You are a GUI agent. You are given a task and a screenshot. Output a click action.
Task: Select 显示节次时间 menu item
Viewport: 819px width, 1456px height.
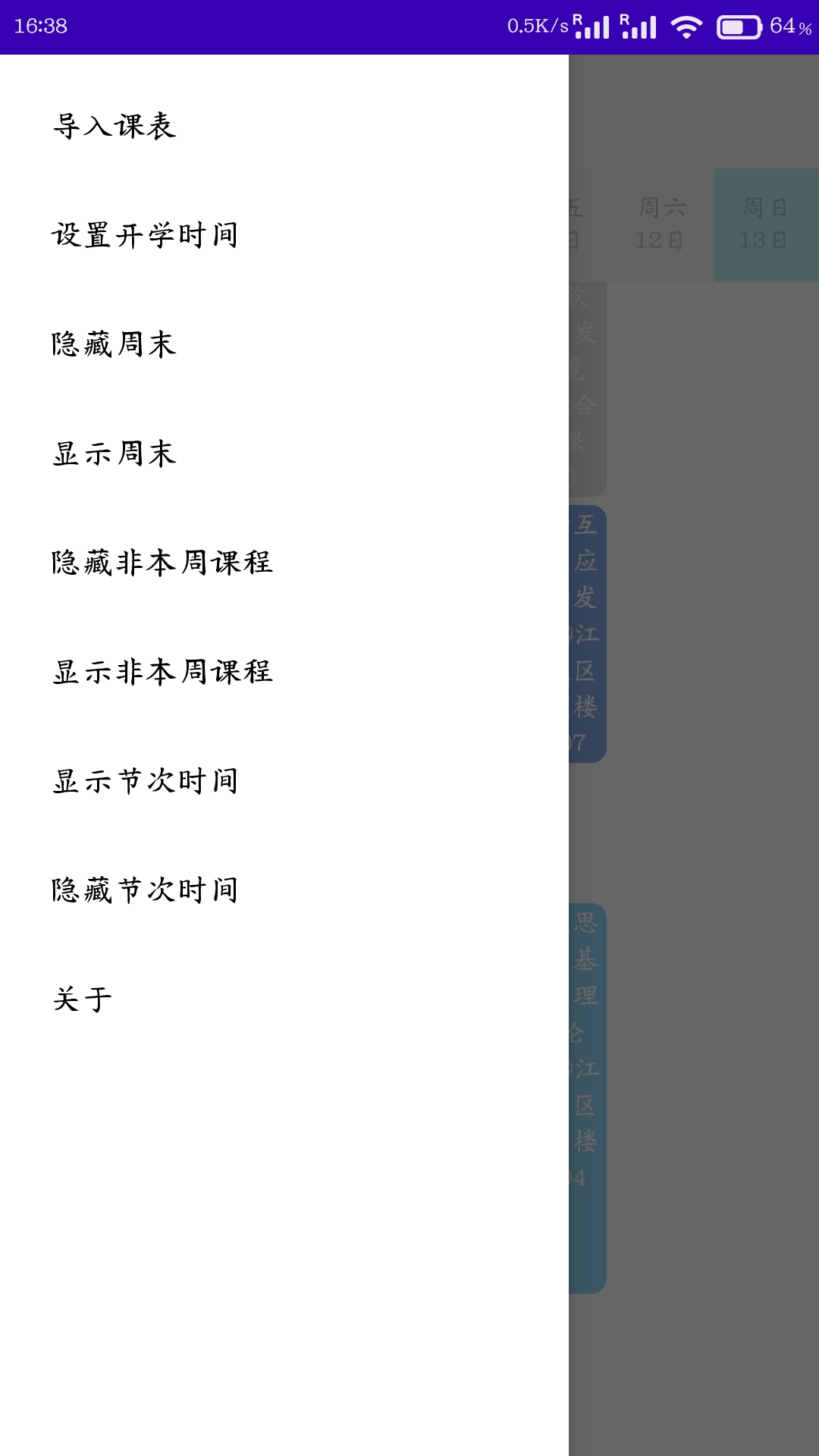pos(145,781)
